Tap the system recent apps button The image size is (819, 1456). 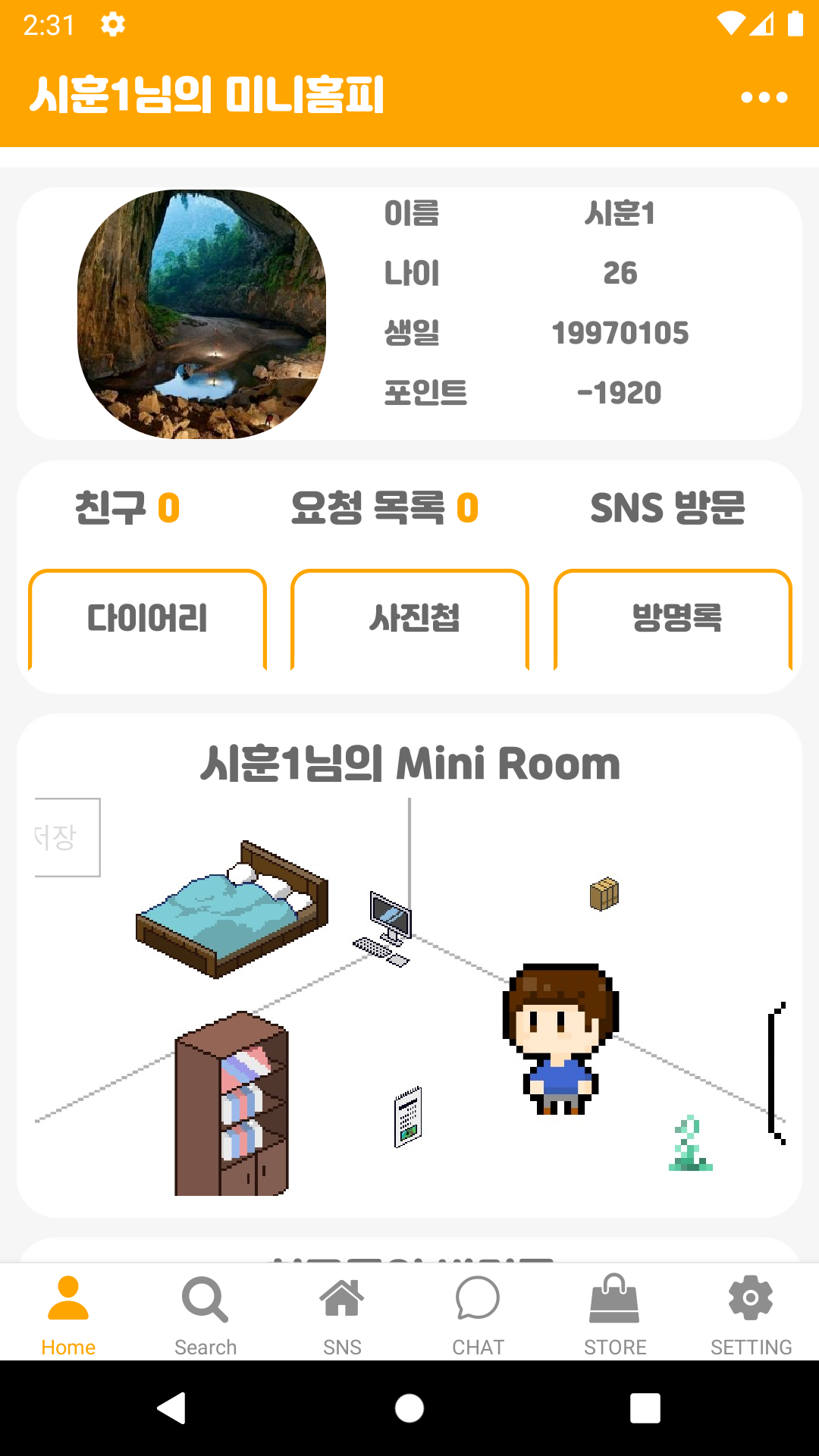pyautogui.click(x=645, y=1408)
